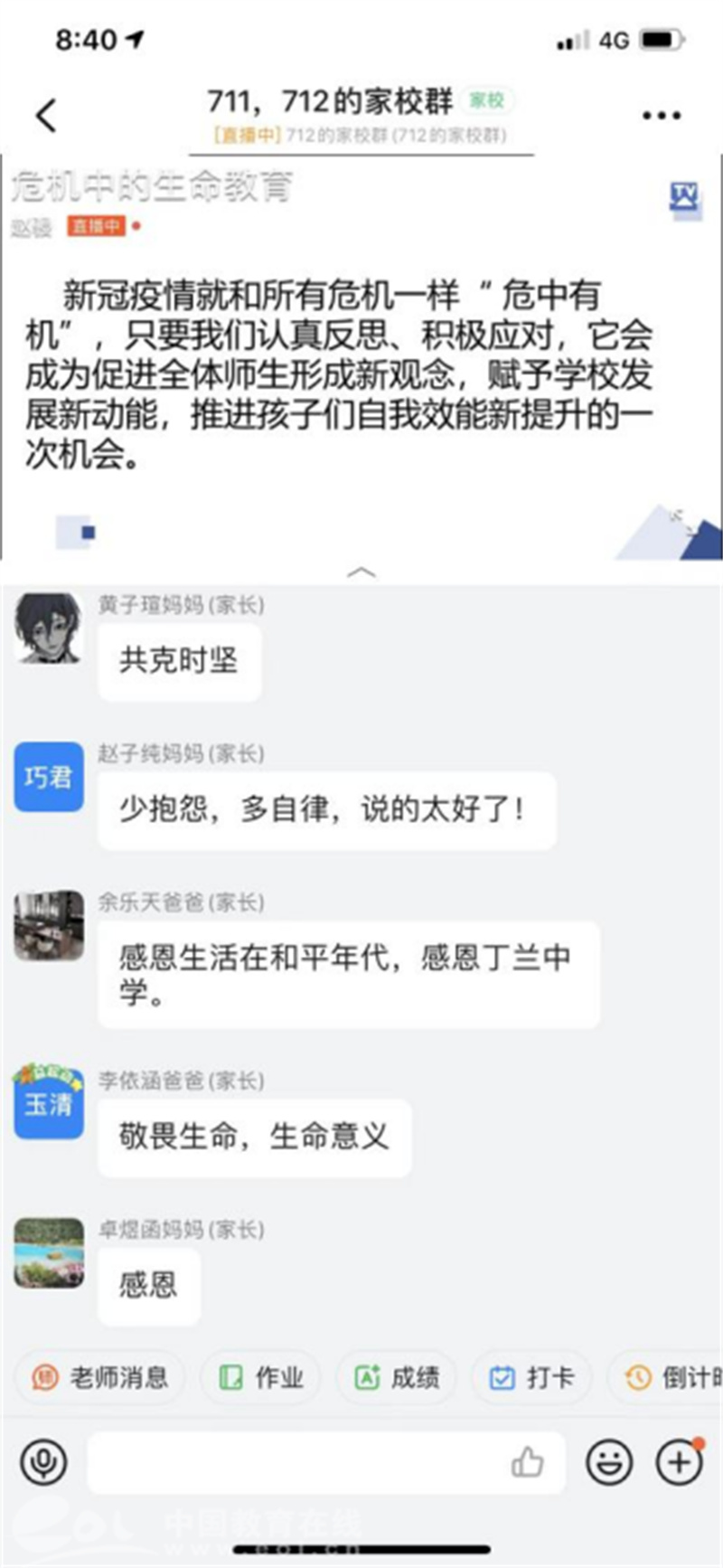Viewport: 723px width, 1568px height.
Task: Open the emoji picker
Action: (609, 1461)
